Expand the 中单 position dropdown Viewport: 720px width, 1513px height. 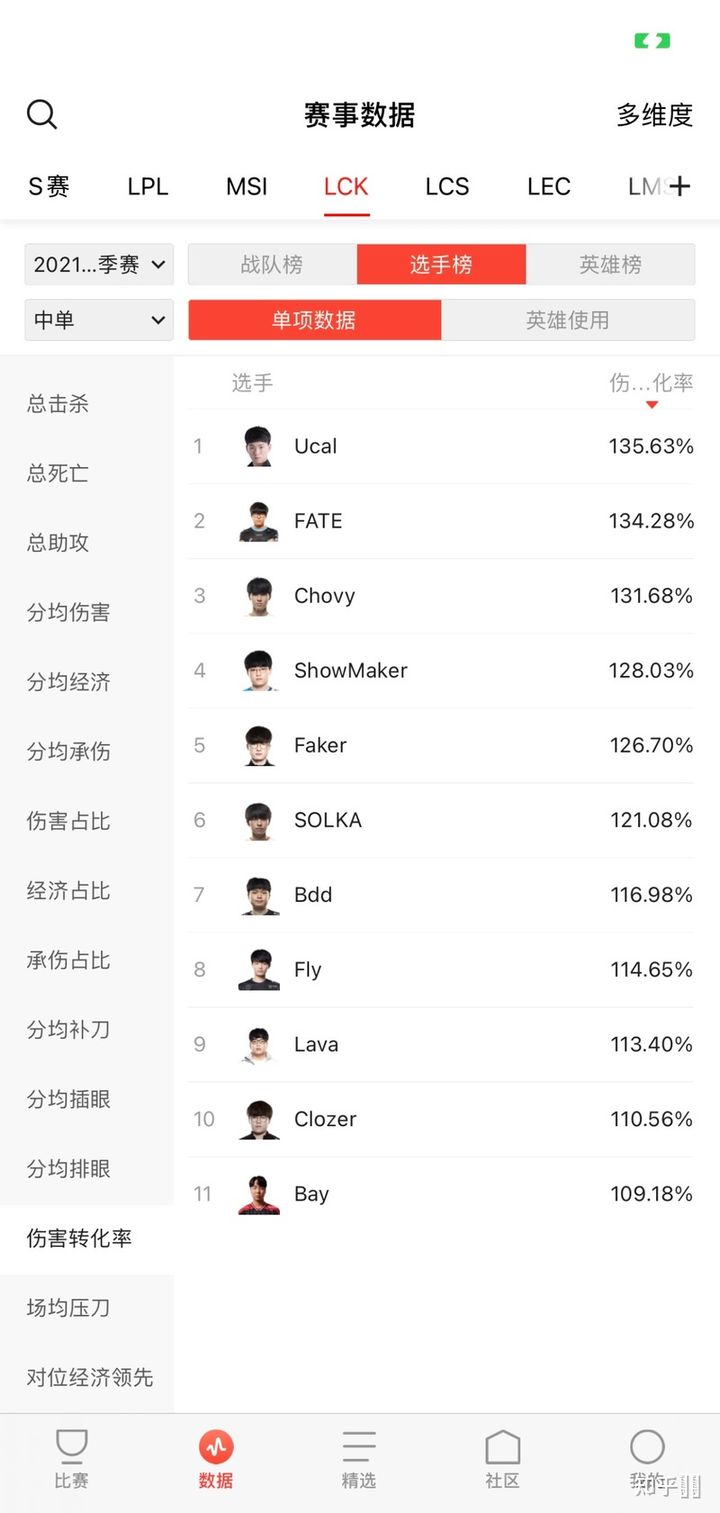99,320
